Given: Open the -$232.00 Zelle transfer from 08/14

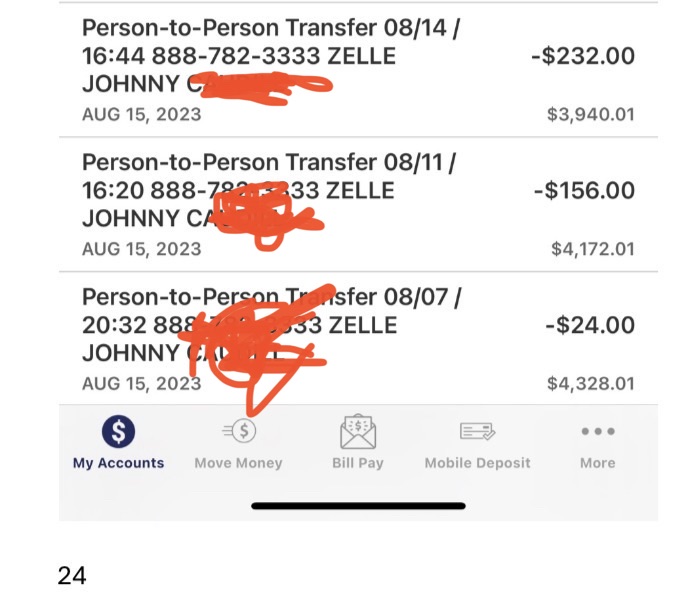Looking at the screenshot, I should pyautogui.click(x=357, y=70).
